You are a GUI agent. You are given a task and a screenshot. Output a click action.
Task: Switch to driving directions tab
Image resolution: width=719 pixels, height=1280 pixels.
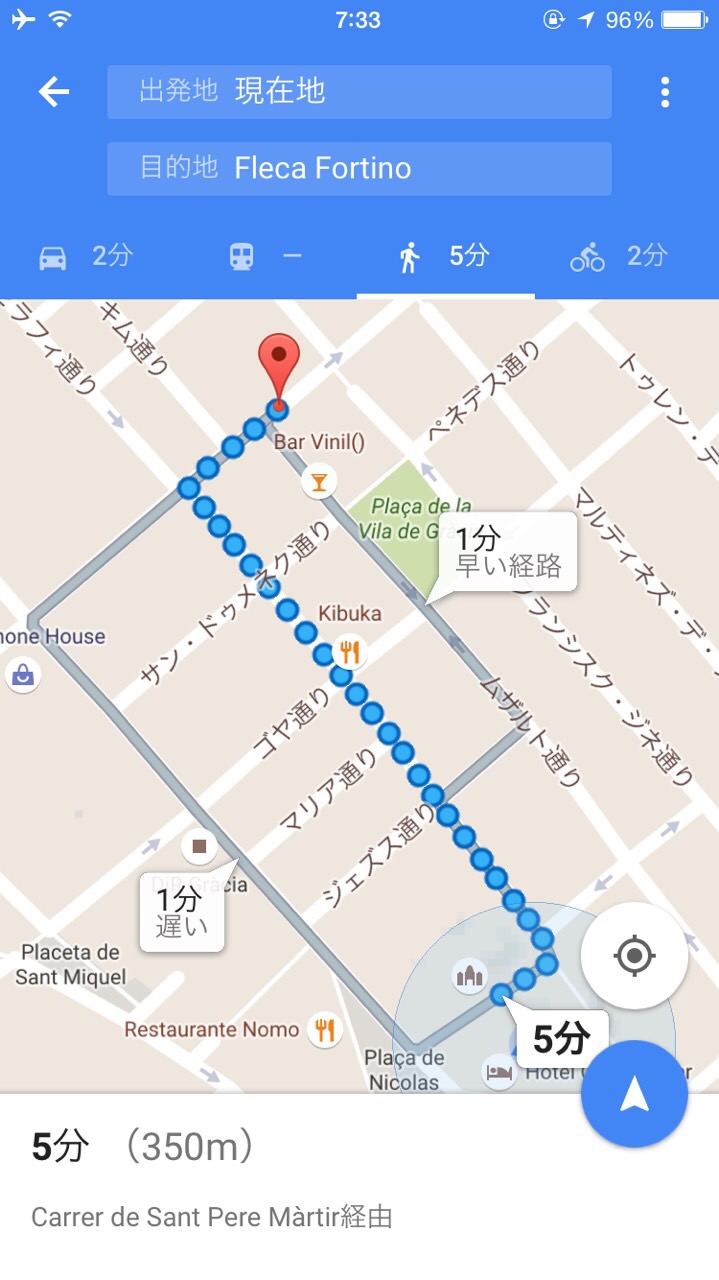85,257
